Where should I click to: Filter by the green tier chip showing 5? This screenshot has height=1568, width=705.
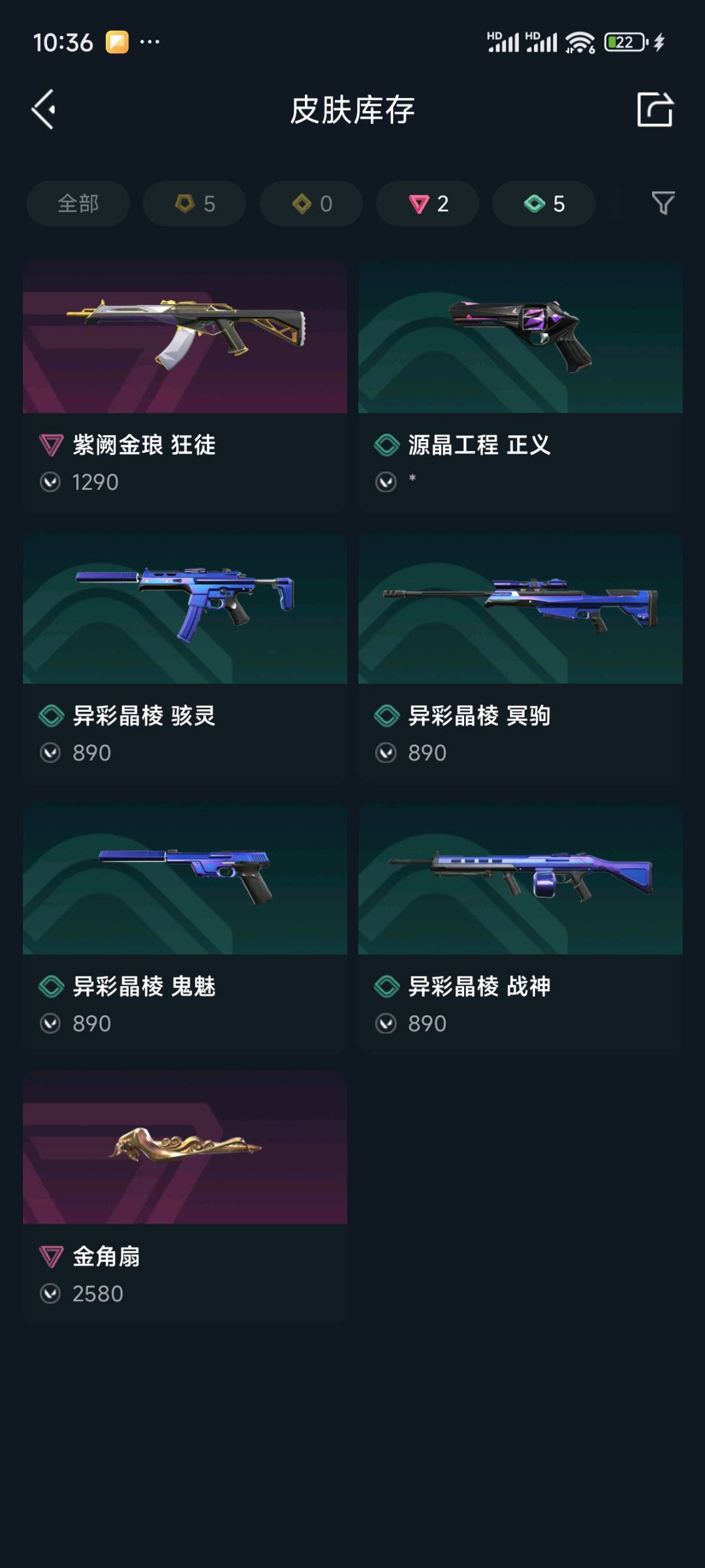[544, 204]
